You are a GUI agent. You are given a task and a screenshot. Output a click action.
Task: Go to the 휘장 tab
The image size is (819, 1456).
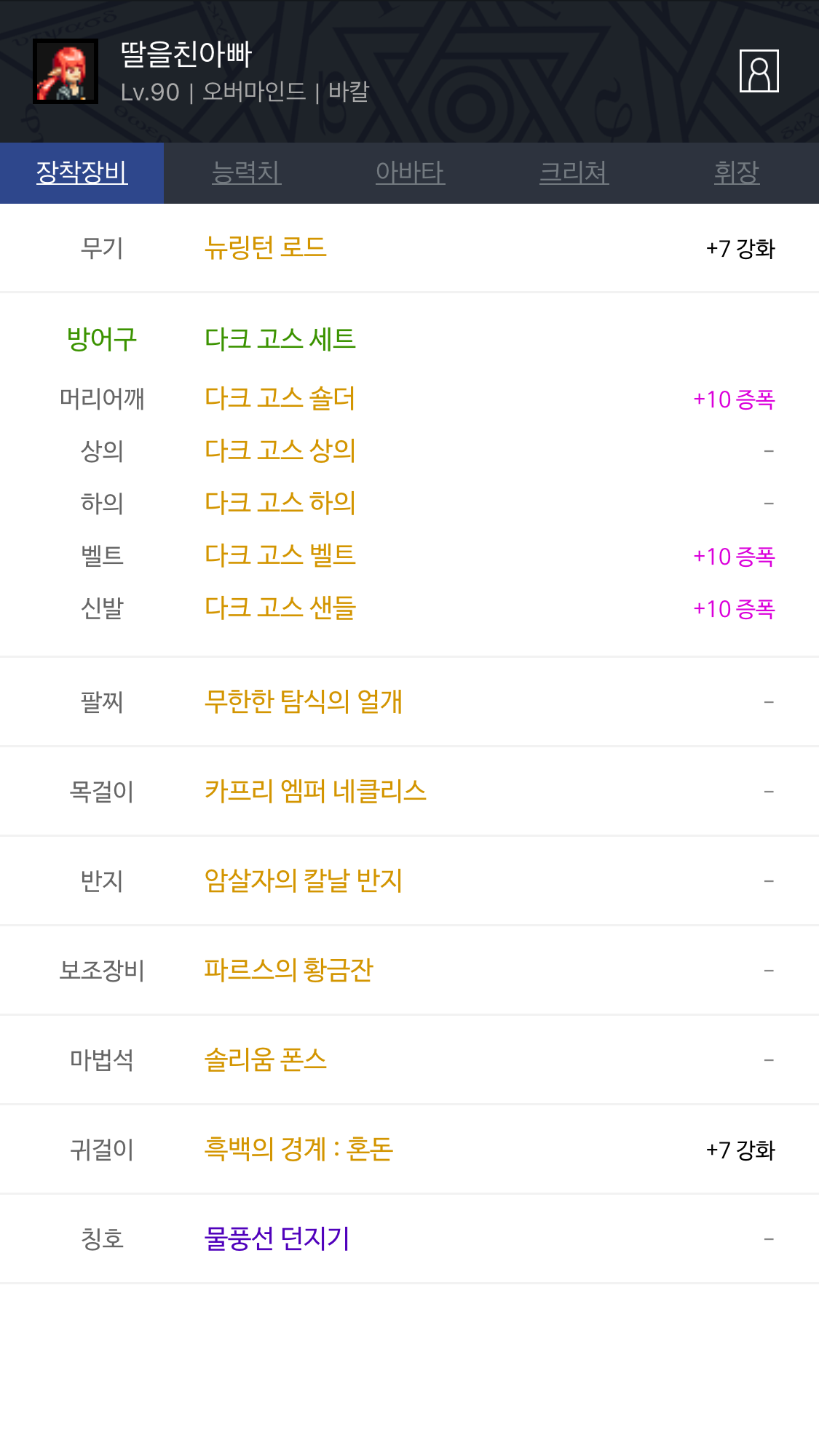click(x=737, y=173)
